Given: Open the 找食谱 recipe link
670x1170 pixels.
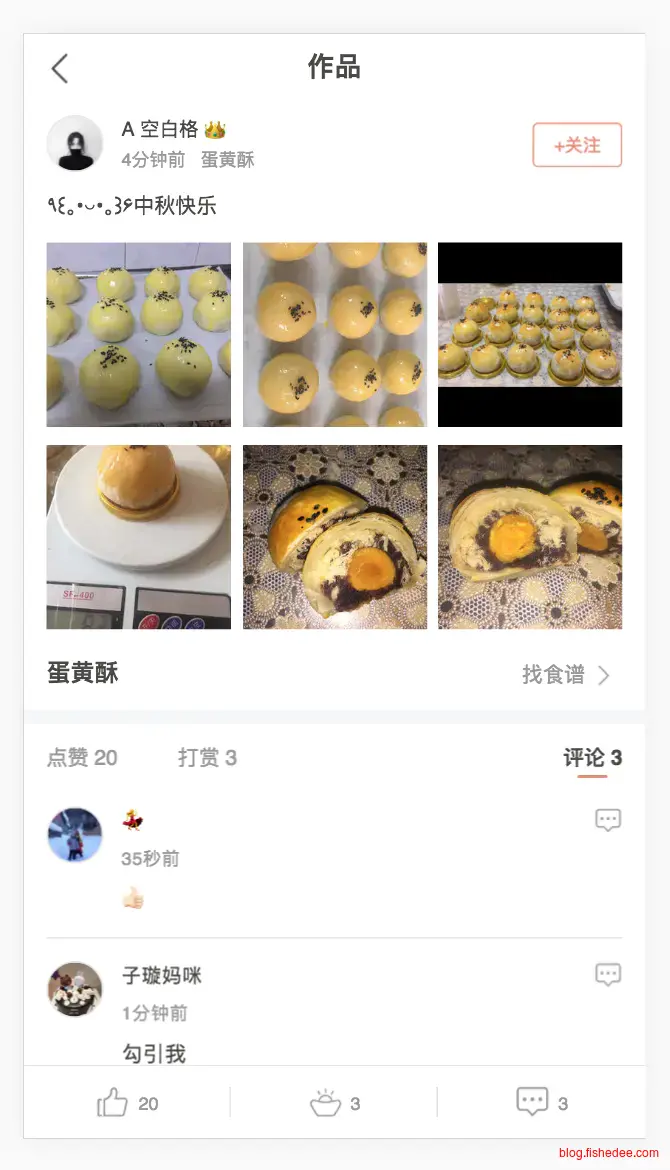Looking at the screenshot, I should click(565, 675).
